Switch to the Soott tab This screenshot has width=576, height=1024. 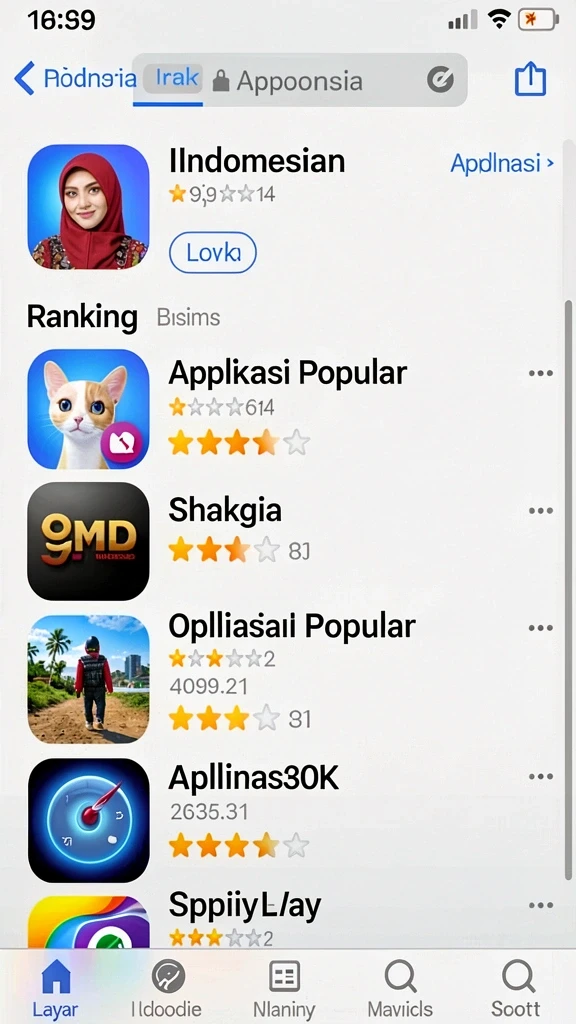coord(517,989)
